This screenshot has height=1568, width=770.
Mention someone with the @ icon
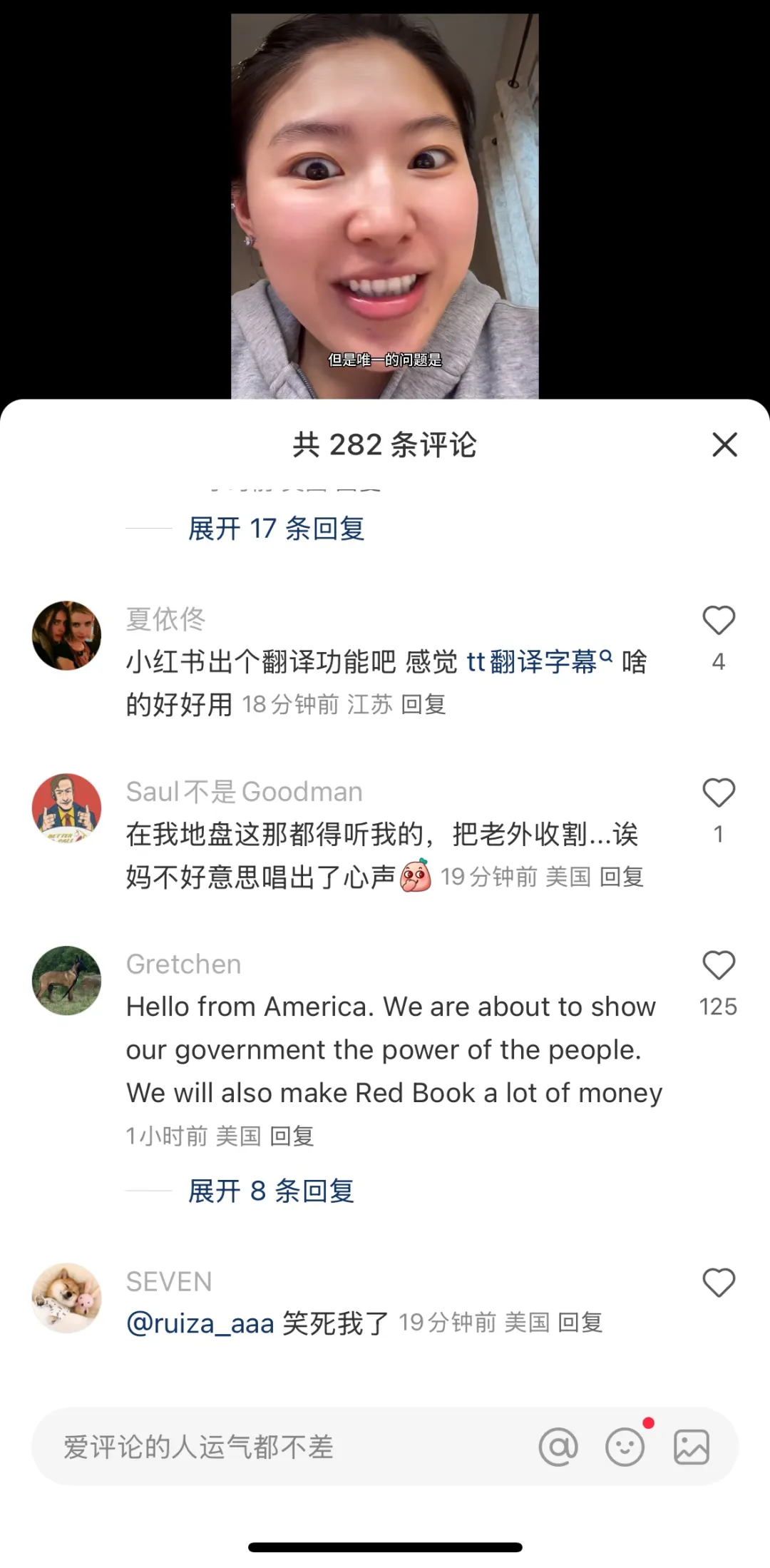[x=558, y=1447]
